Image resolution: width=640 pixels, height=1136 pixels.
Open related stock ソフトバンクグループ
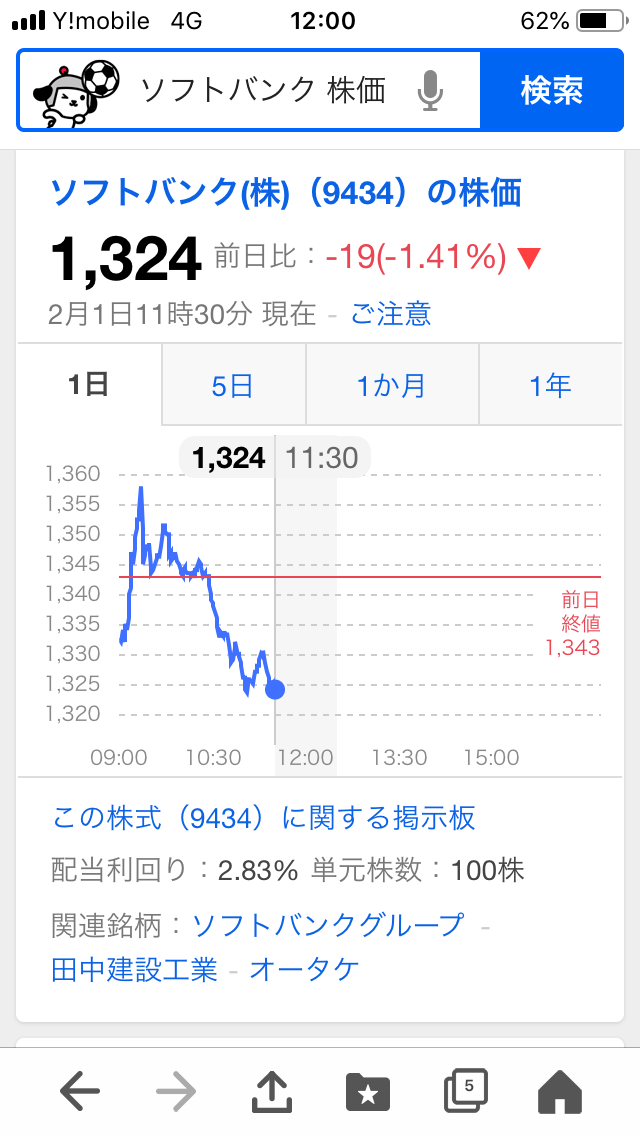click(328, 924)
